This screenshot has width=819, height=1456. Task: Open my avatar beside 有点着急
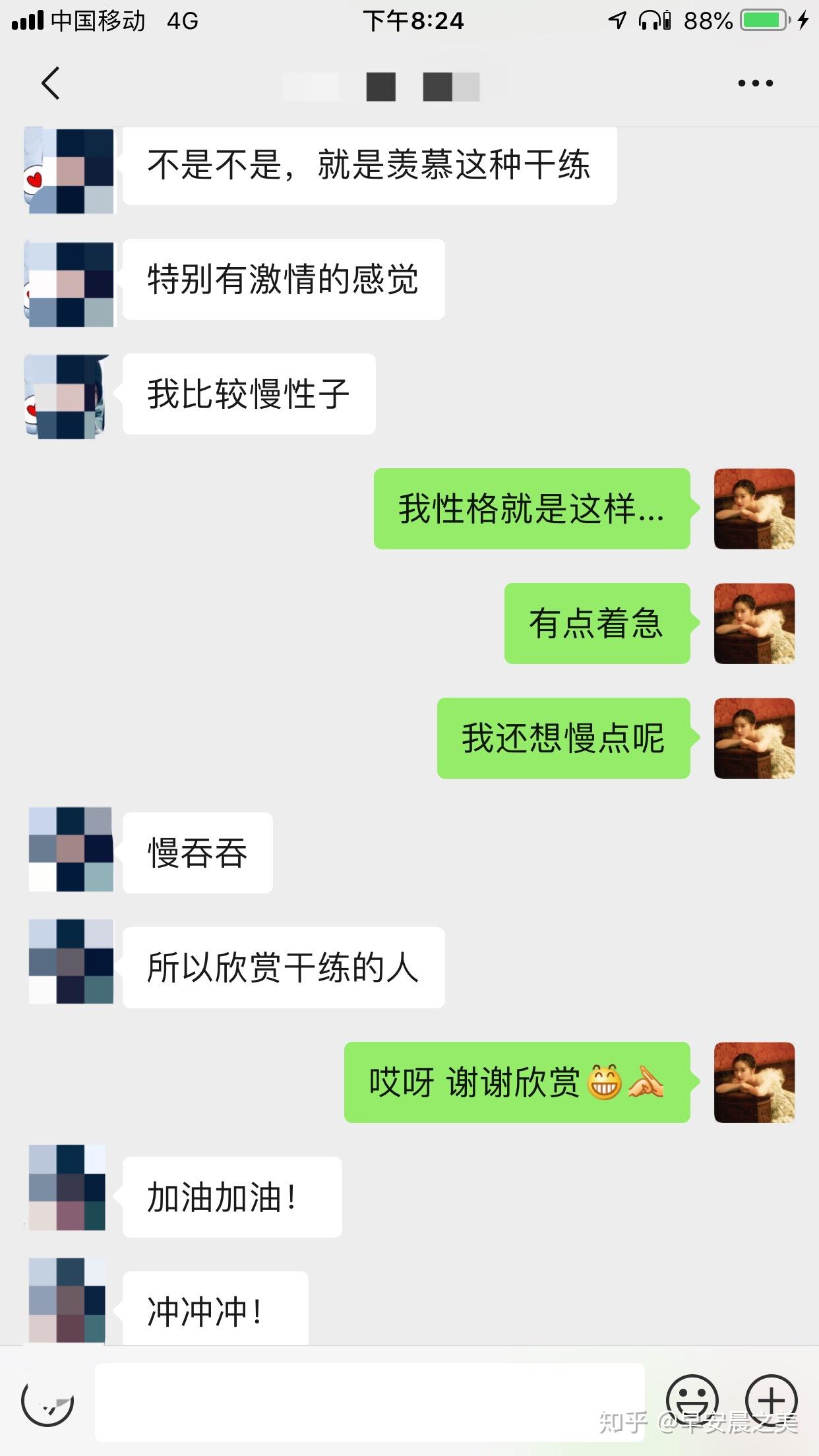pos(754,623)
